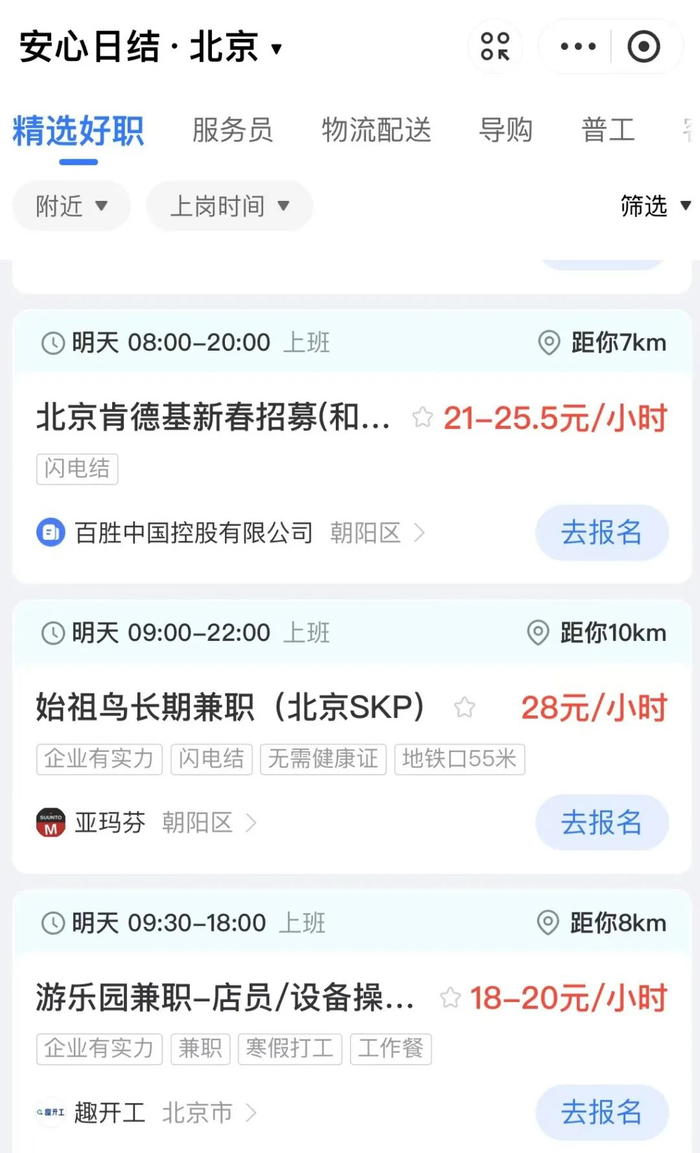Close the mini program with the circle button
Screen dimensions: 700x1153
click(643, 47)
